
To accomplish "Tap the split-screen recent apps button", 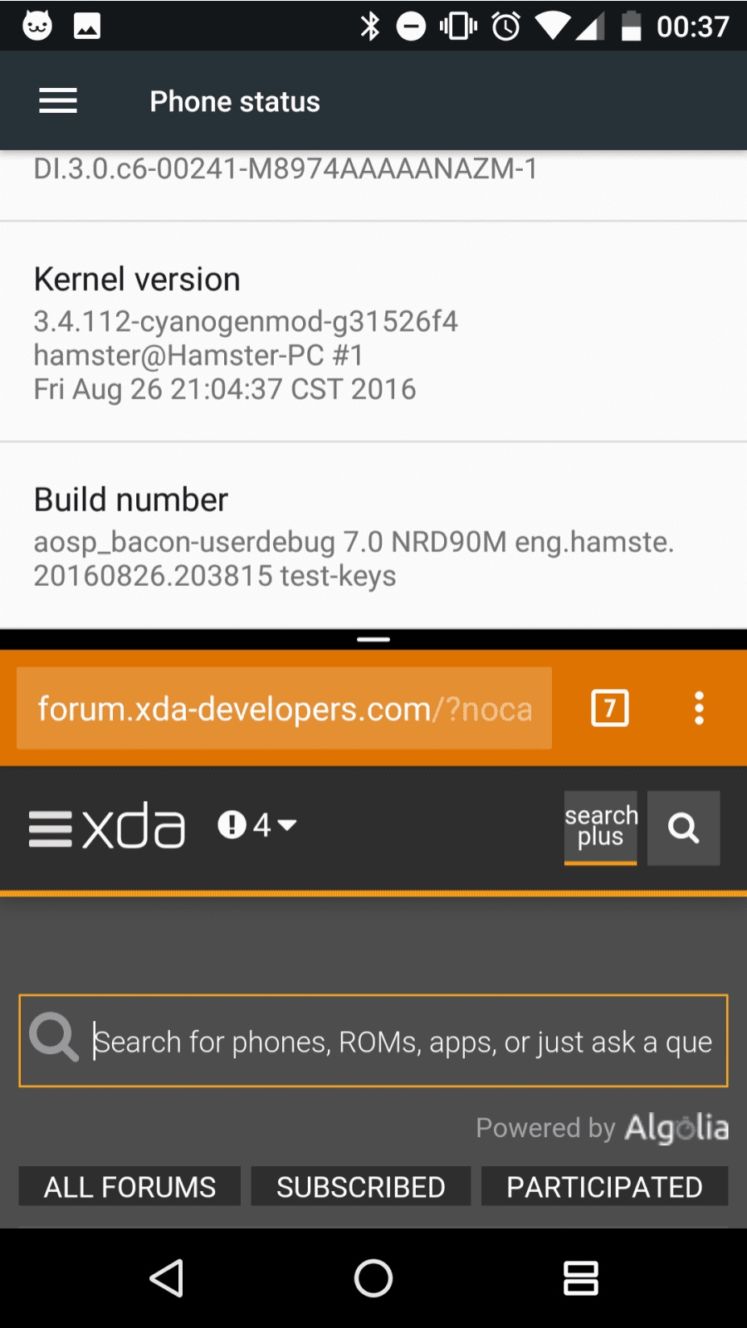I will click(580, 1278).
